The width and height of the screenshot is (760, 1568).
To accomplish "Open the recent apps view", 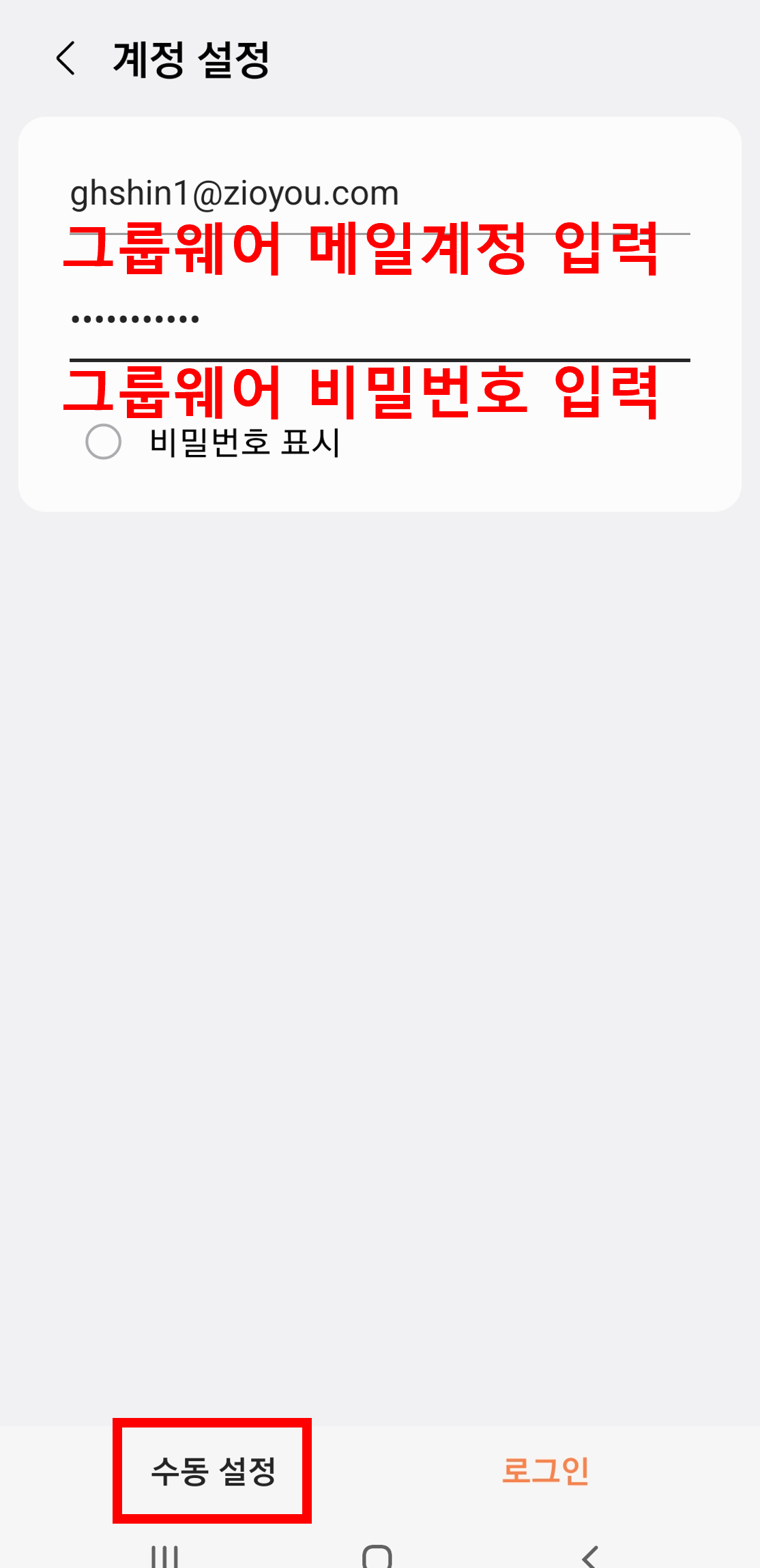I will pyautogui.click(x=164, y=1556).
